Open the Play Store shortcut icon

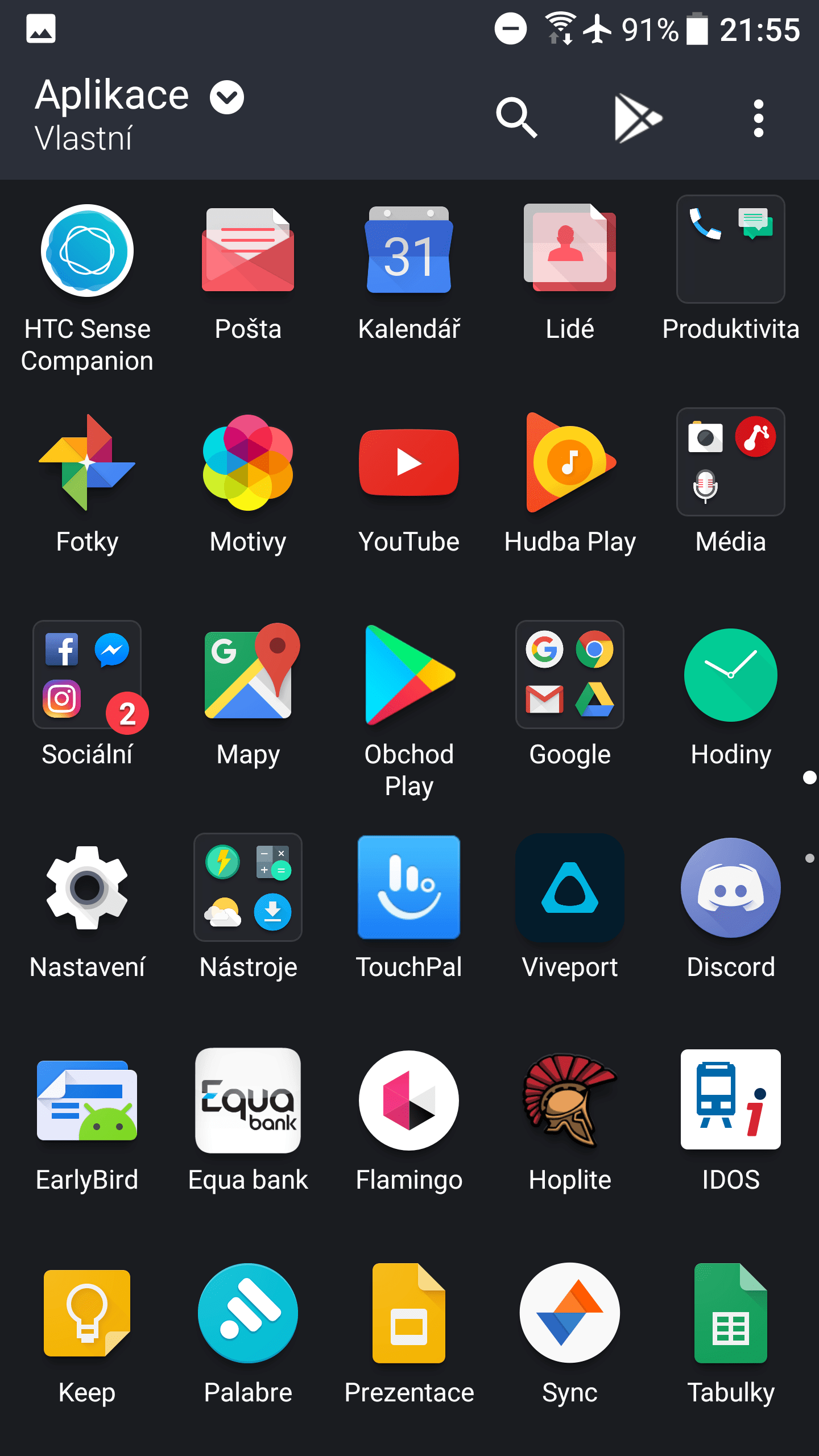pyautogui.click(x=638, y=118)
